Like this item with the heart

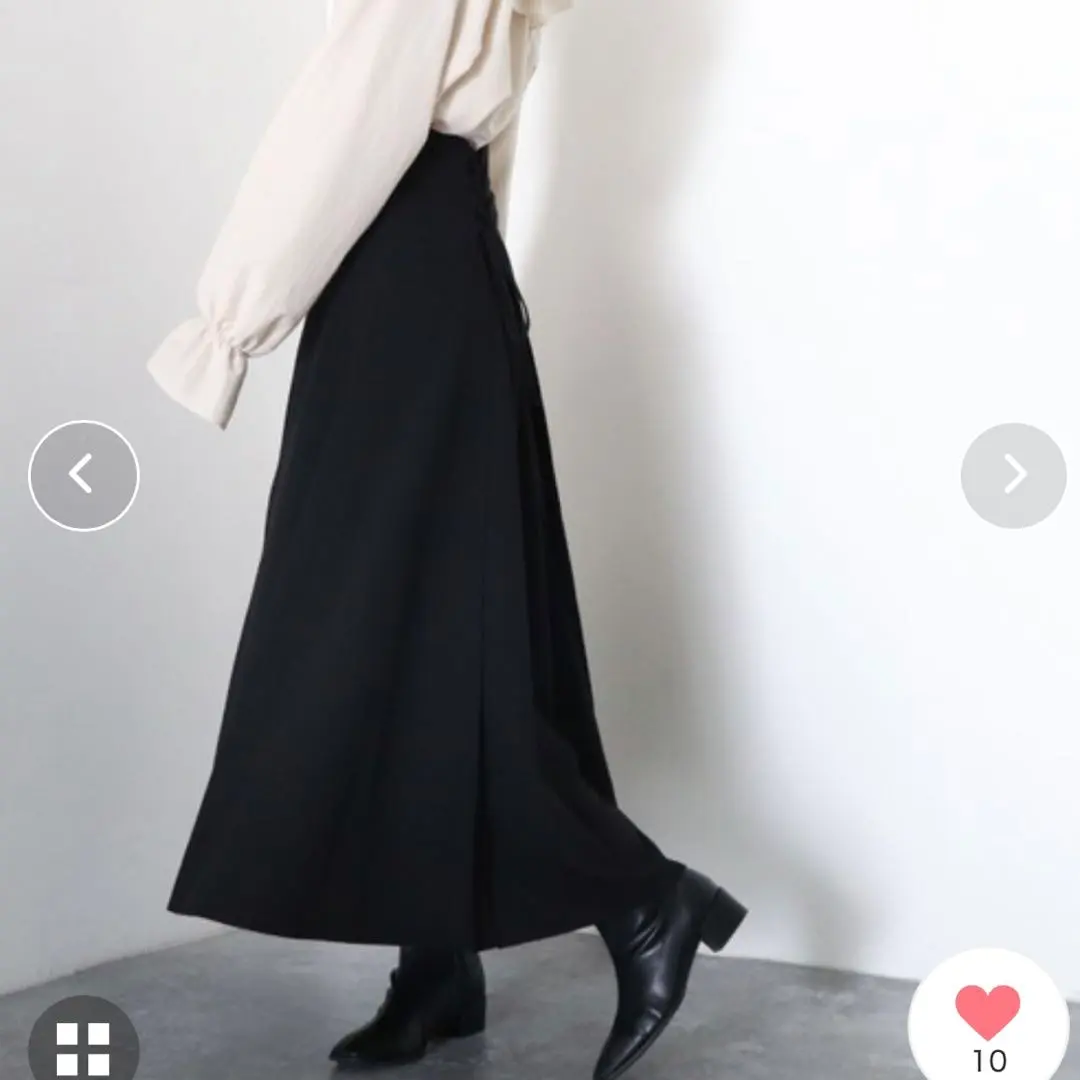coord(987,1013)
